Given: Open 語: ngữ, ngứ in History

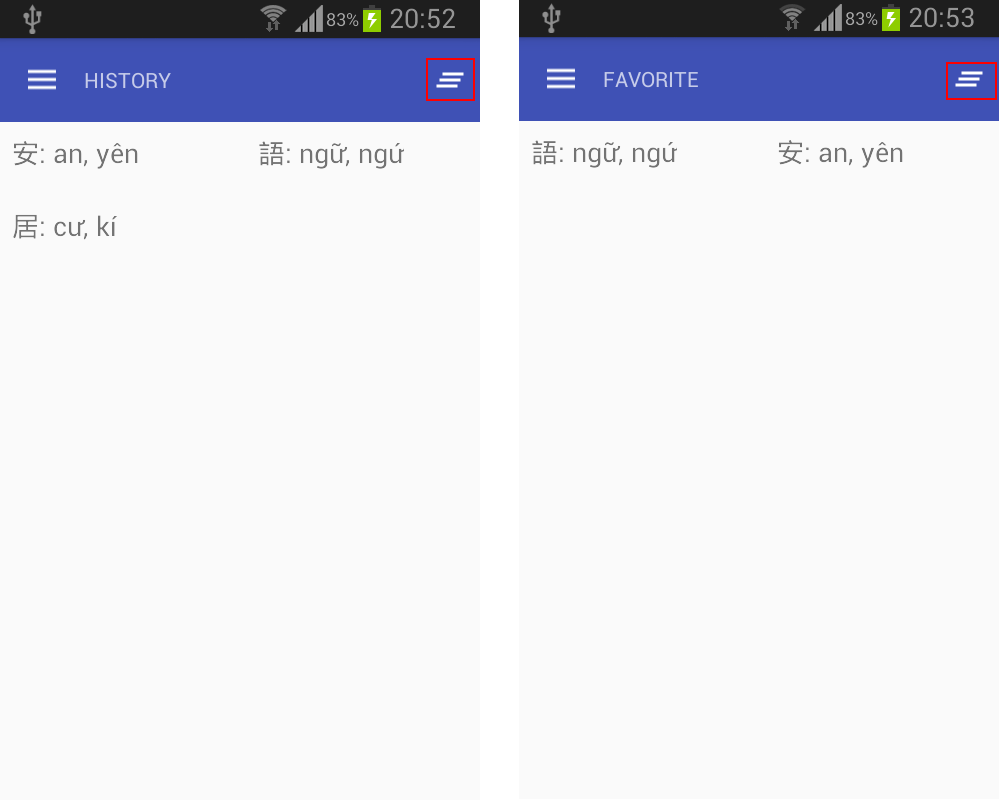Looking at the screenshot, I should tap(331, 154).
